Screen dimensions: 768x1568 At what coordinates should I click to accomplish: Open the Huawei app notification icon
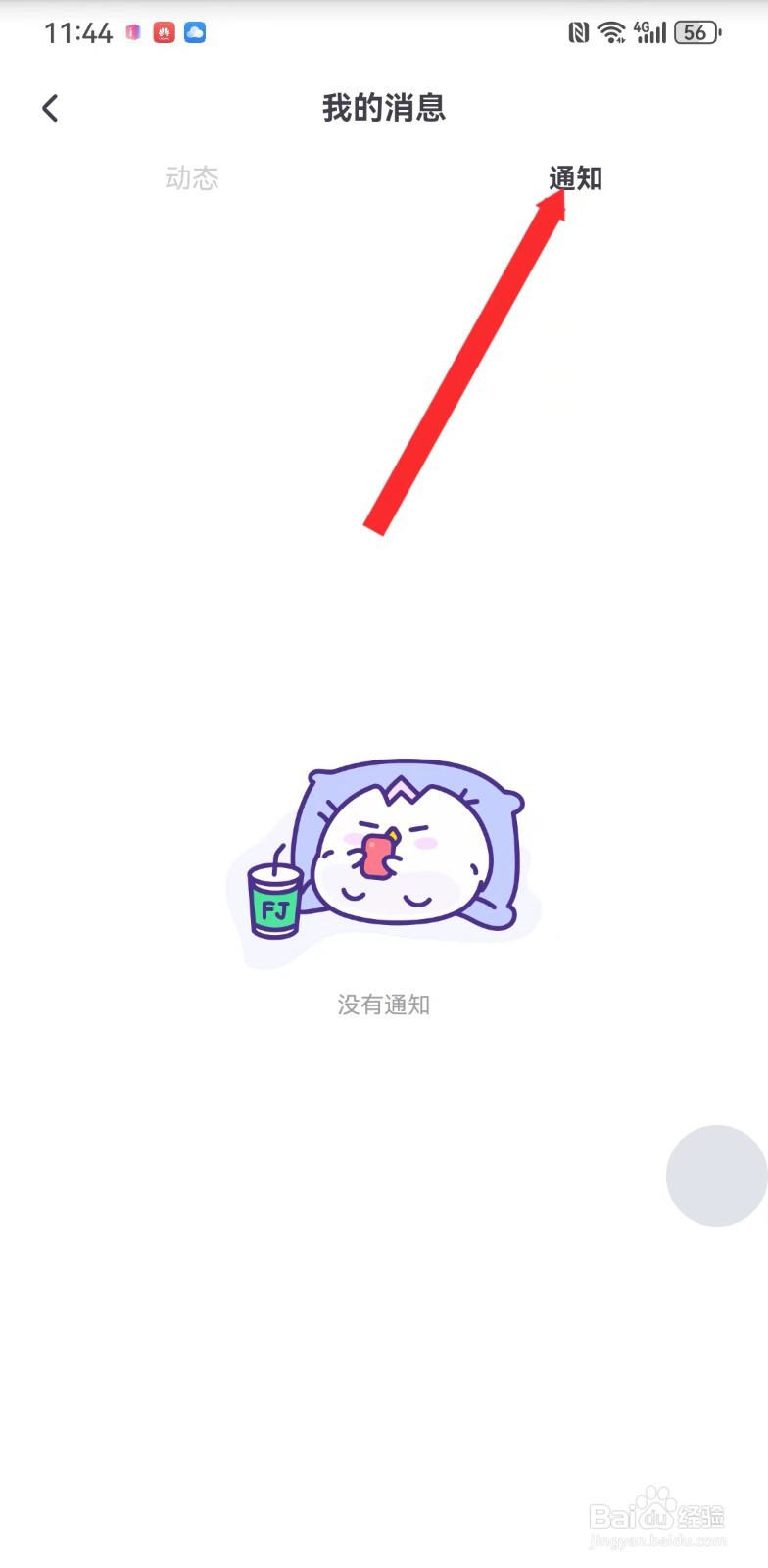[x=163, y=32]
